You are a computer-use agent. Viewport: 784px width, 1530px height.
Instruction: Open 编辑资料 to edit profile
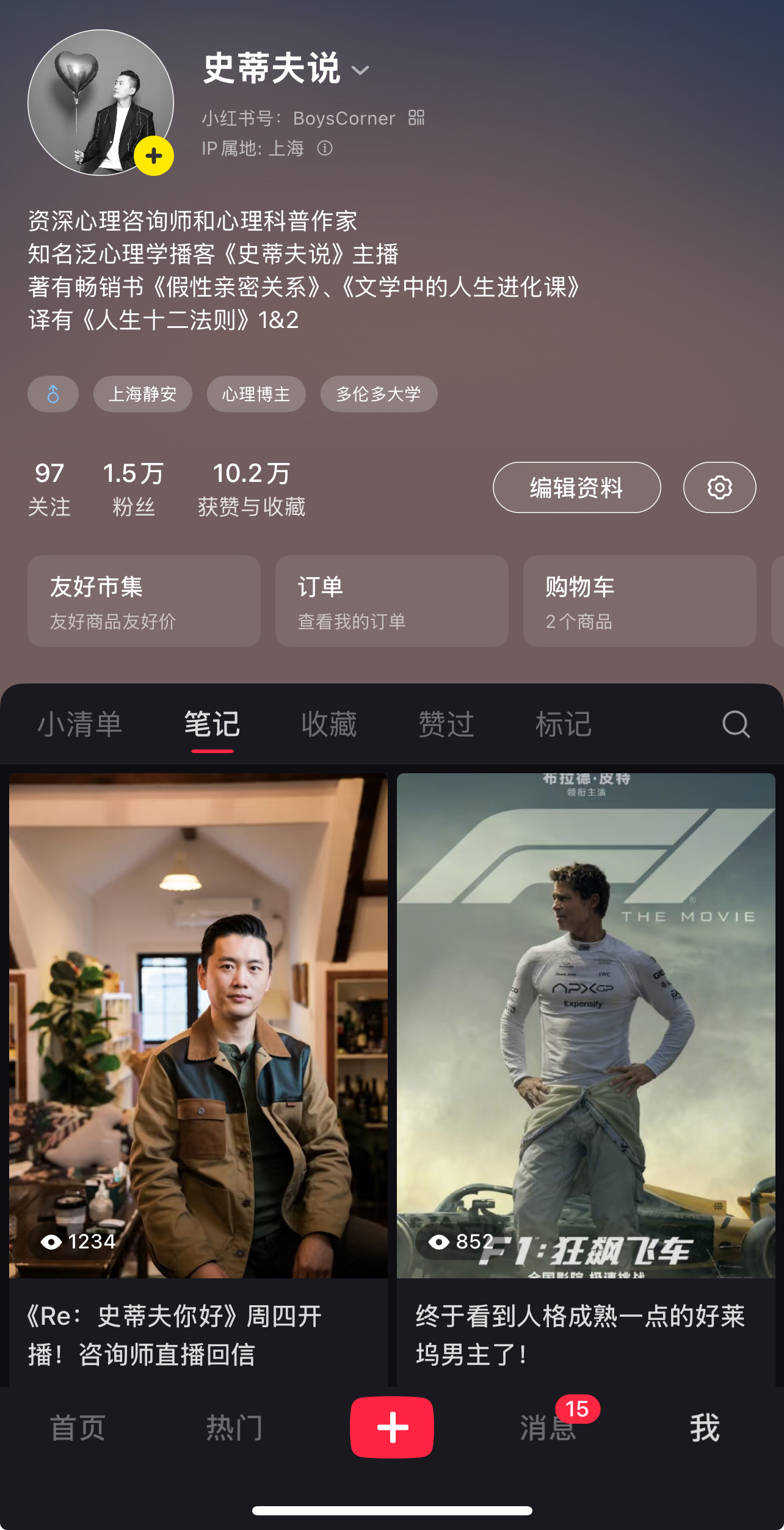[577, 487]
